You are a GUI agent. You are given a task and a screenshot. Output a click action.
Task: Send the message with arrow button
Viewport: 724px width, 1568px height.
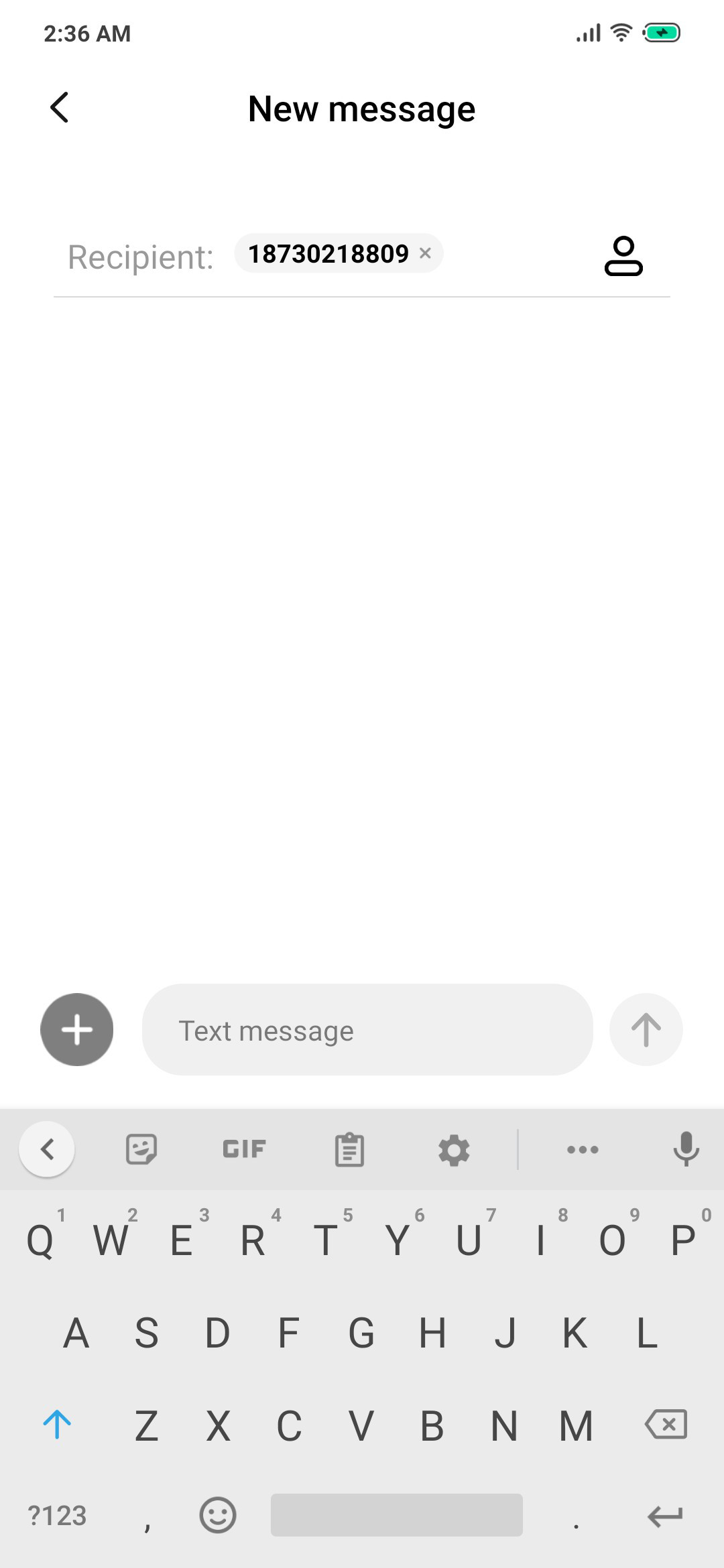click(x=646, y=1029)
